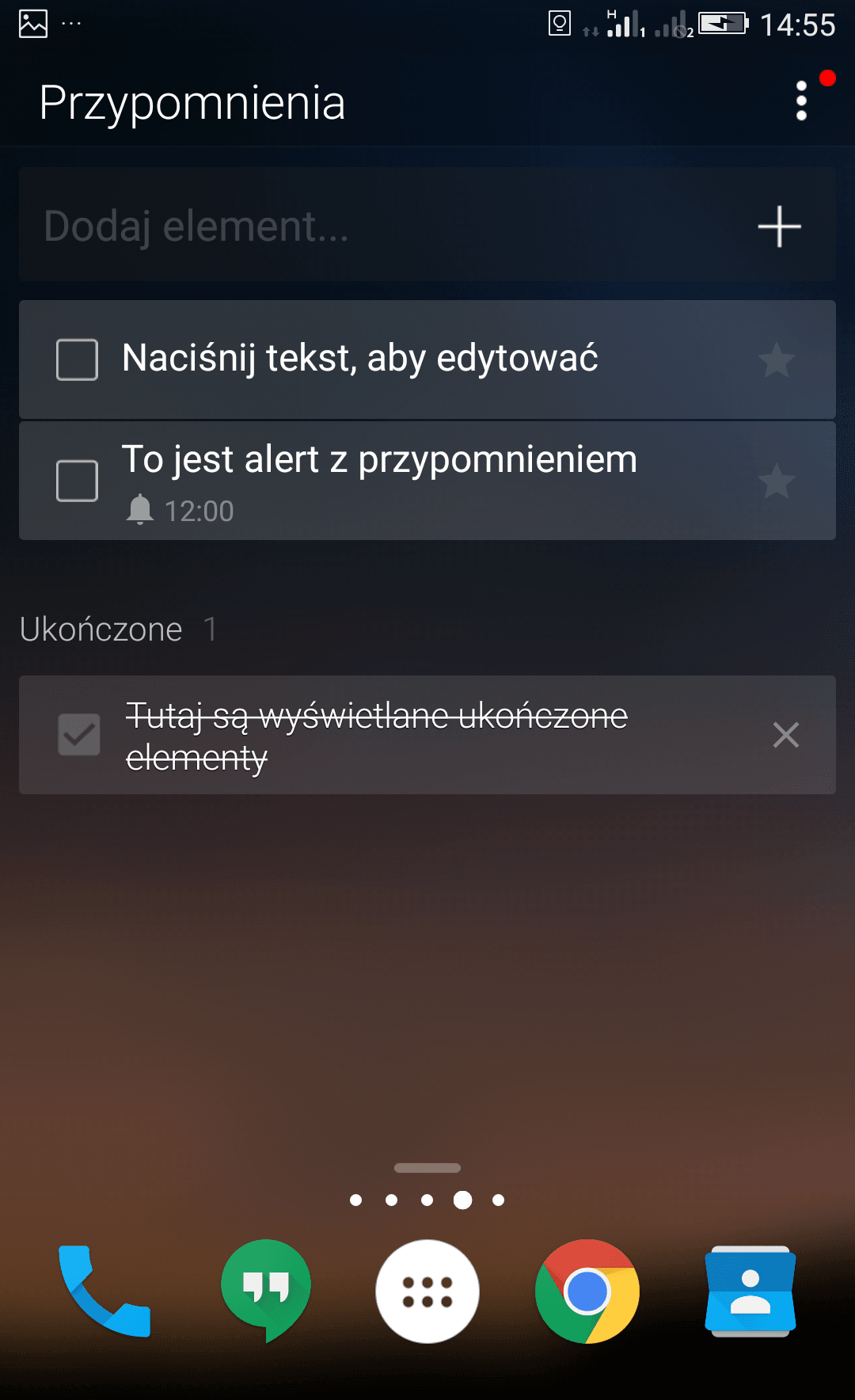The image size is (855, 1400).
Task: Star the Naciśnij tekst, aby edytować item
Action: (x=777, y=360)
